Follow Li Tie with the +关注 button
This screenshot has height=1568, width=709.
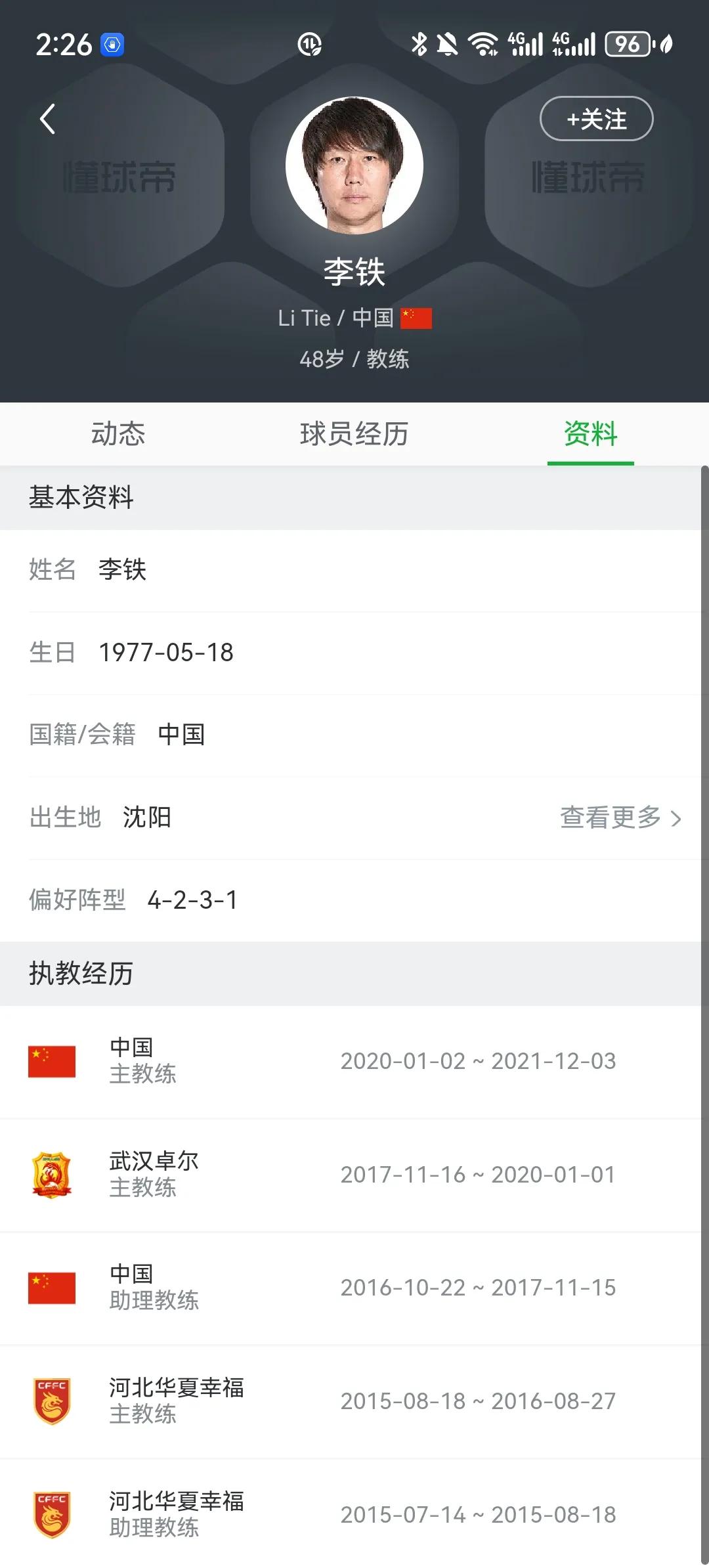click(x=596, y=119)
